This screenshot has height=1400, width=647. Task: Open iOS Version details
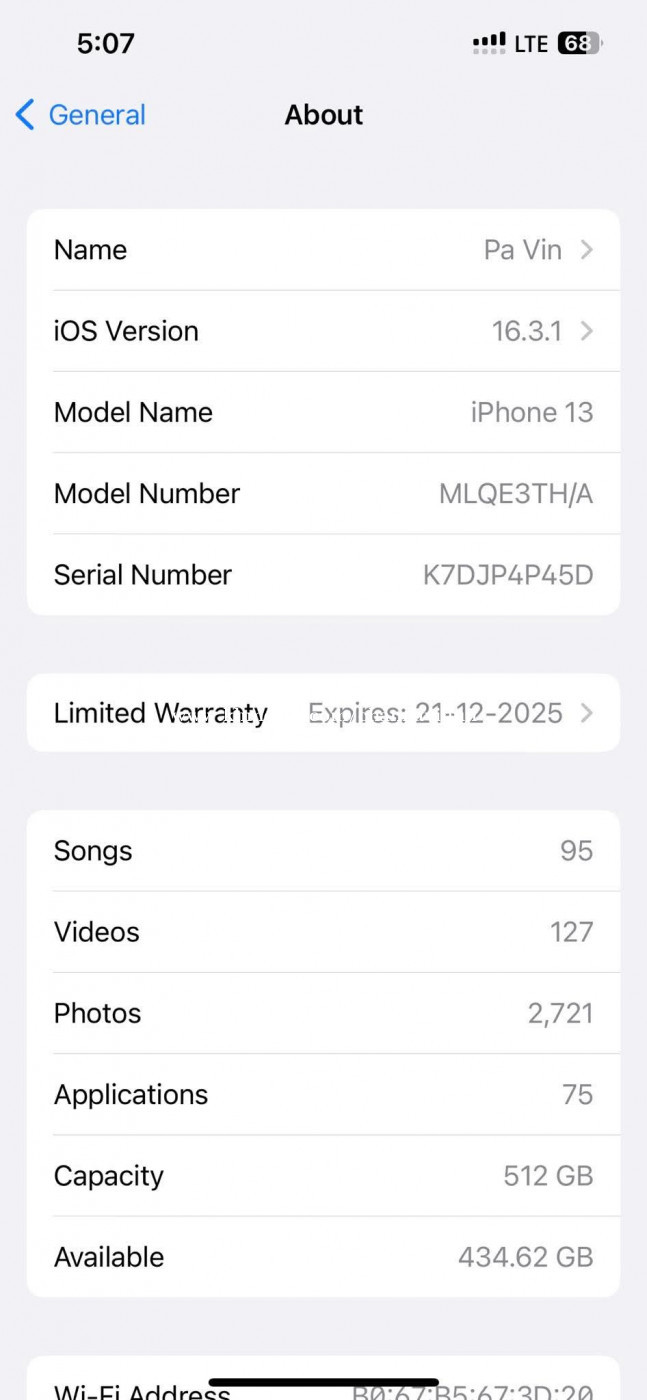coord(323,331)
